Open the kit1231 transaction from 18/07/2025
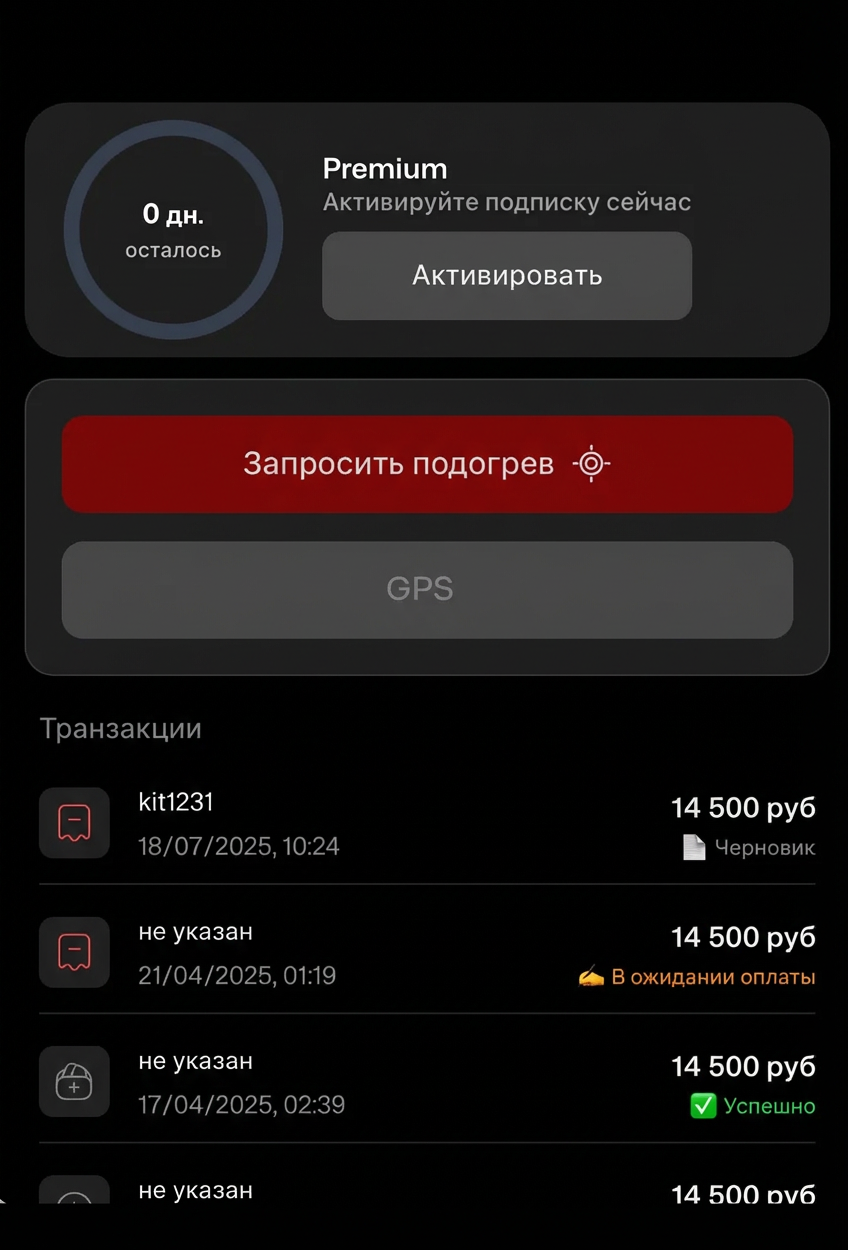The image size is (848, 1250). (427, 823)
